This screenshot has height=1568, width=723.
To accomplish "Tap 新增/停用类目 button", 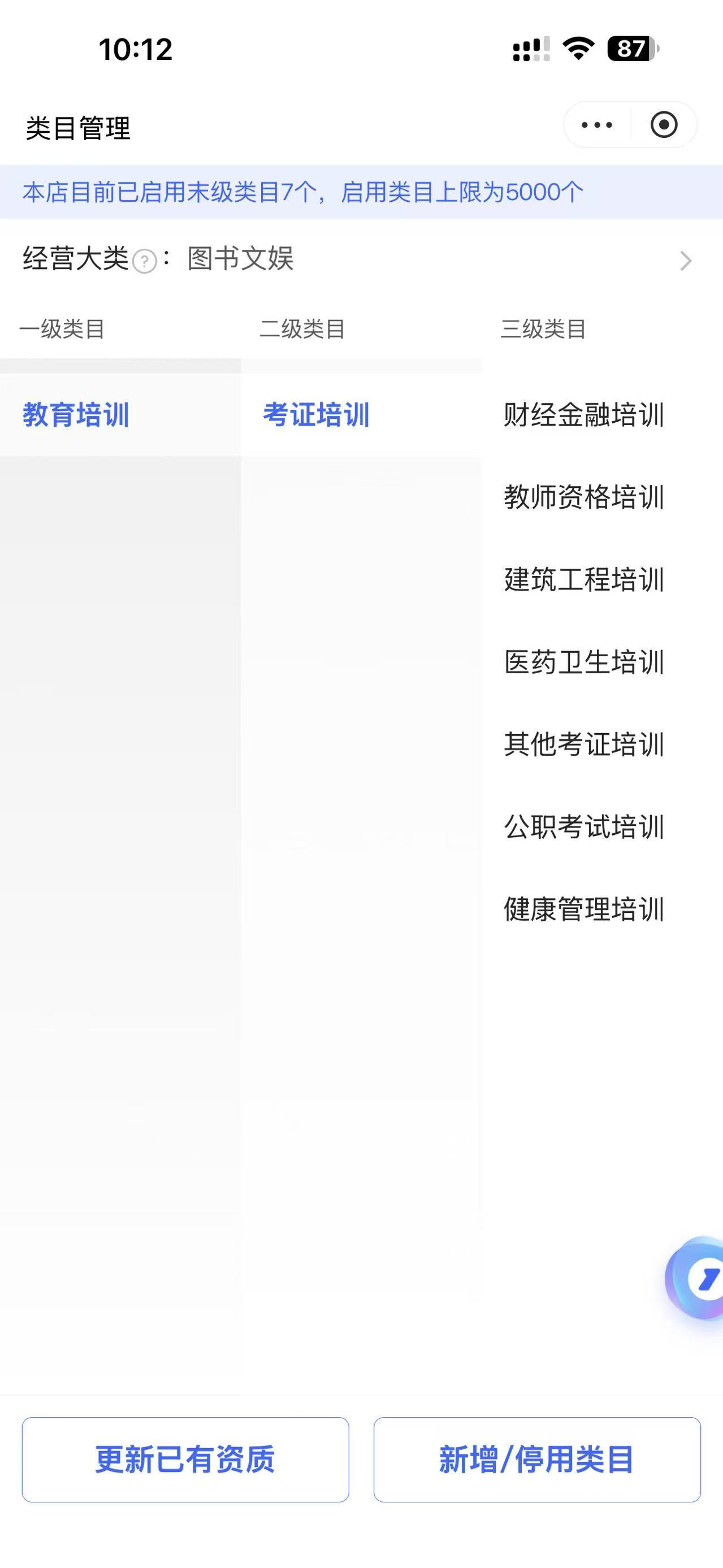I will pyautogui.click(x=537, y=1459).
